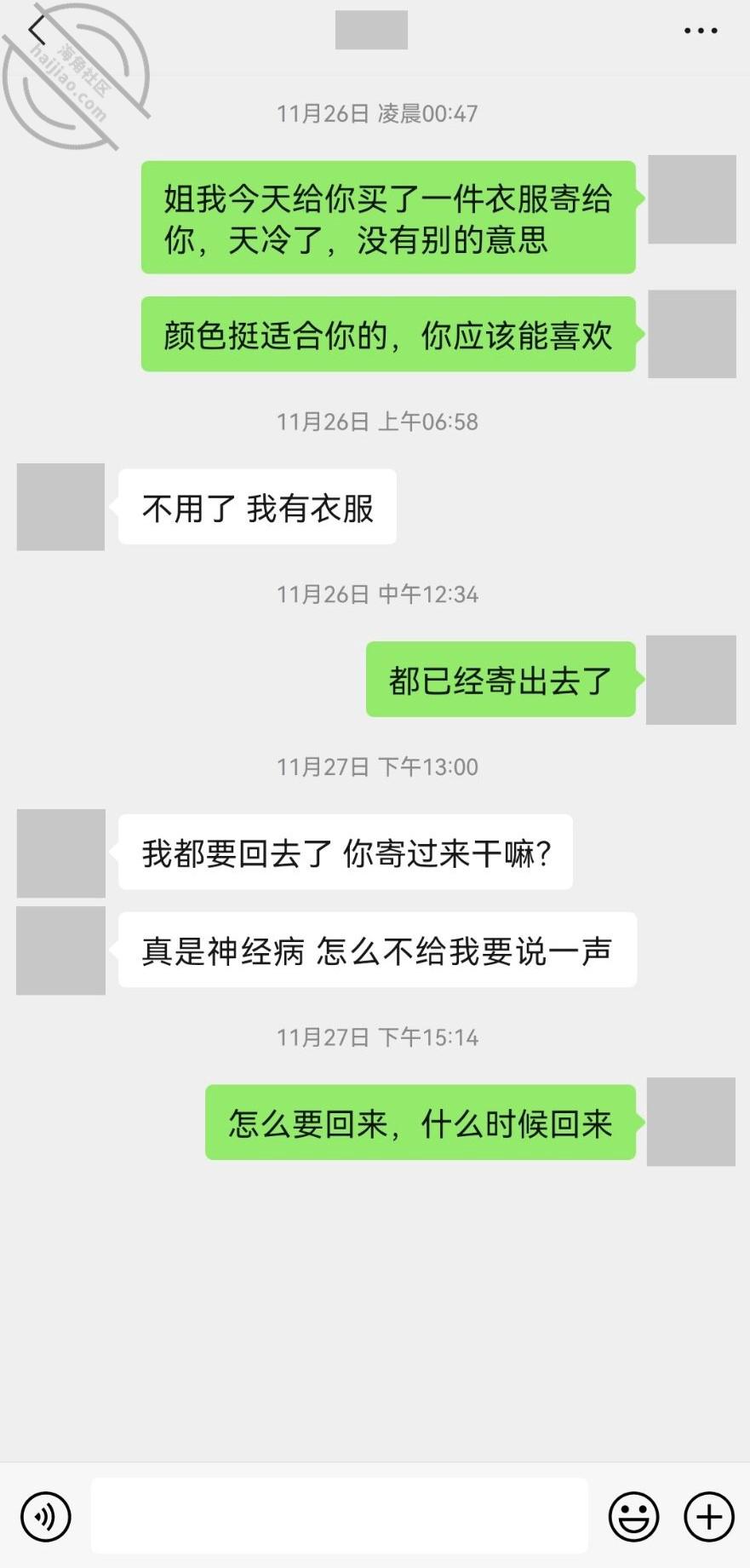
Task: Open the plus attachments menu
Action: (709, 1516)
